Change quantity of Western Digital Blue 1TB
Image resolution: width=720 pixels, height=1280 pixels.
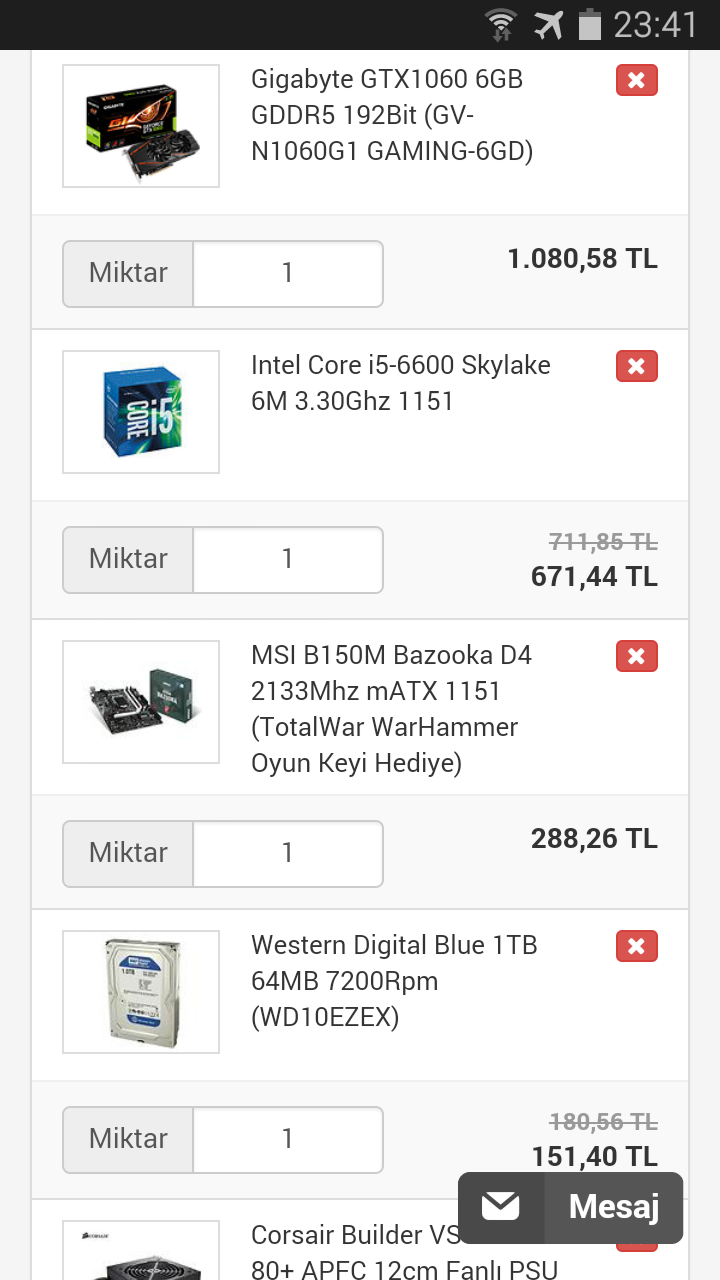pos(287,1139)
